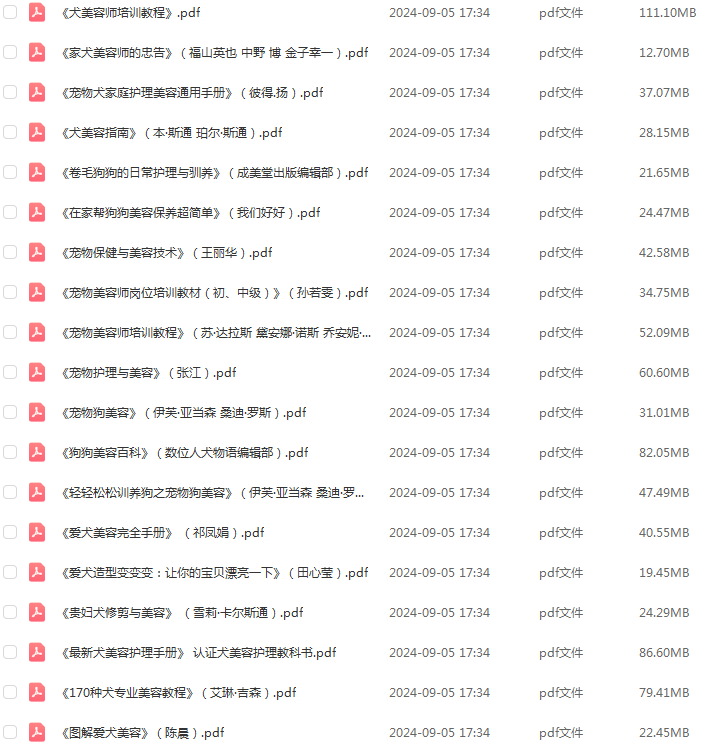
Task: Open 《最新犬美容护理手册》 PDF
Action: click(x=198, y=652)
